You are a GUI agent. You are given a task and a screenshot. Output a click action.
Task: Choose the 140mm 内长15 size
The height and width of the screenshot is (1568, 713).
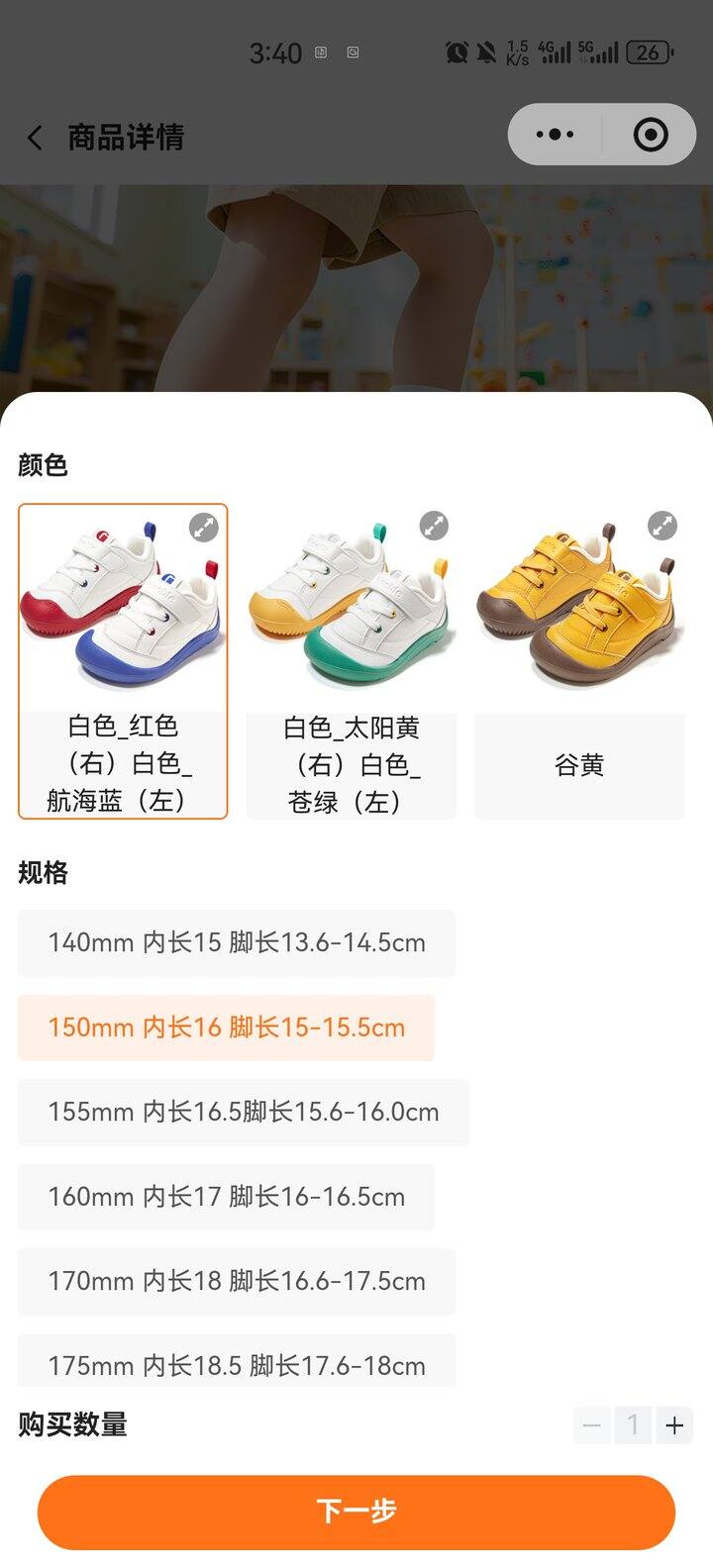pyautogui.click(x=236, y=943)
